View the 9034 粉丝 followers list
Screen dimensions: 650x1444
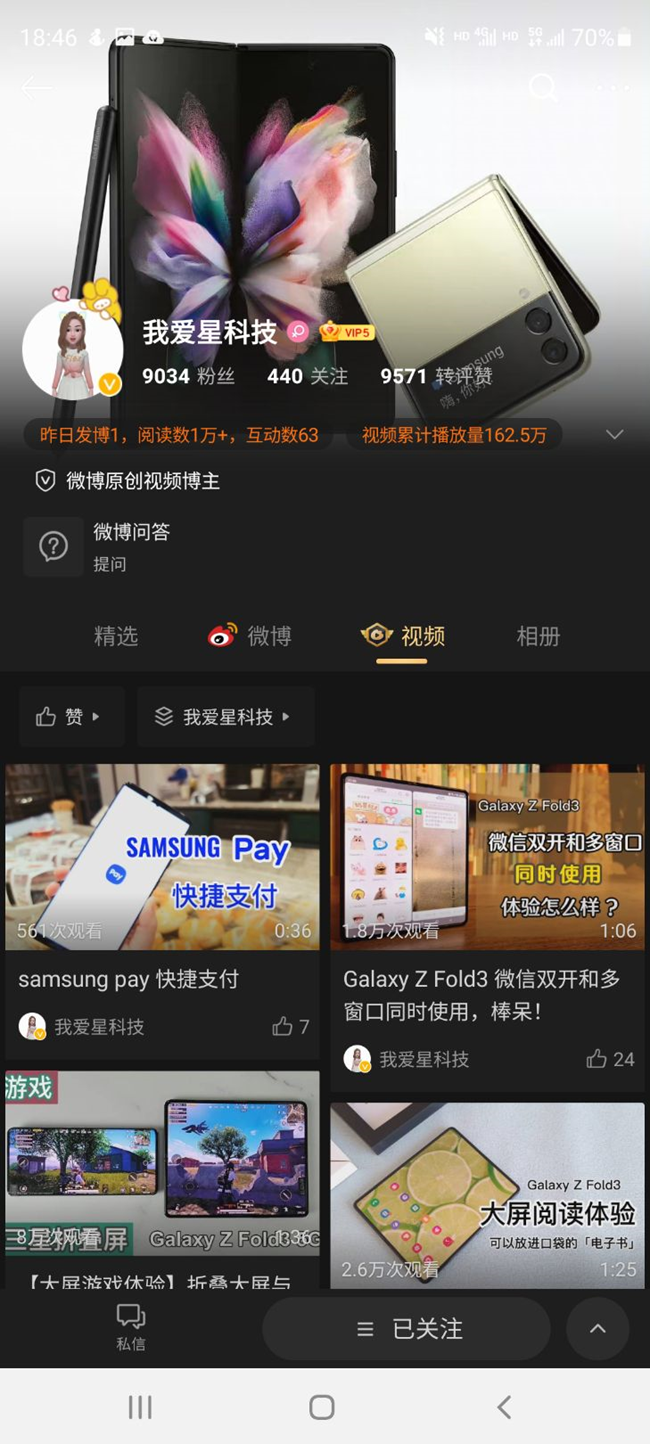188,376
